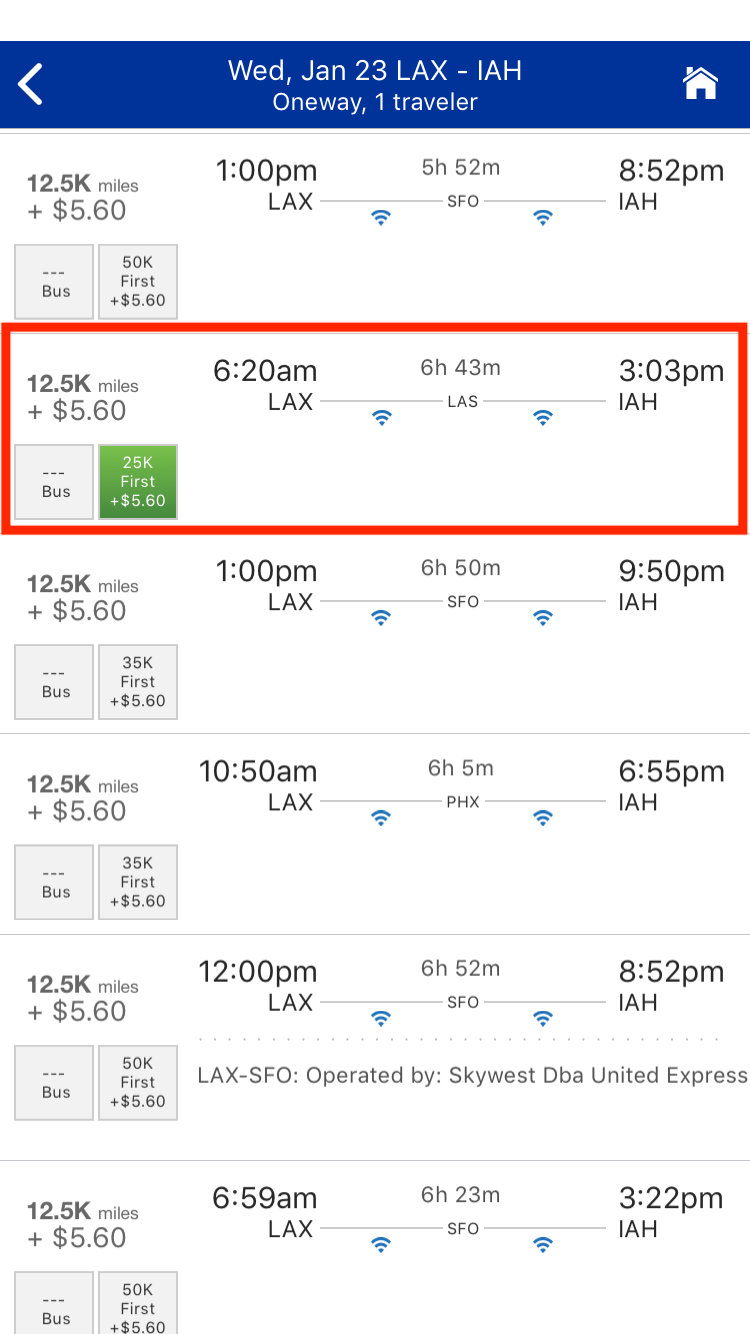750x1334 pixels.
Task: Go back using the header arrow
Action: [x=32, y=84]
